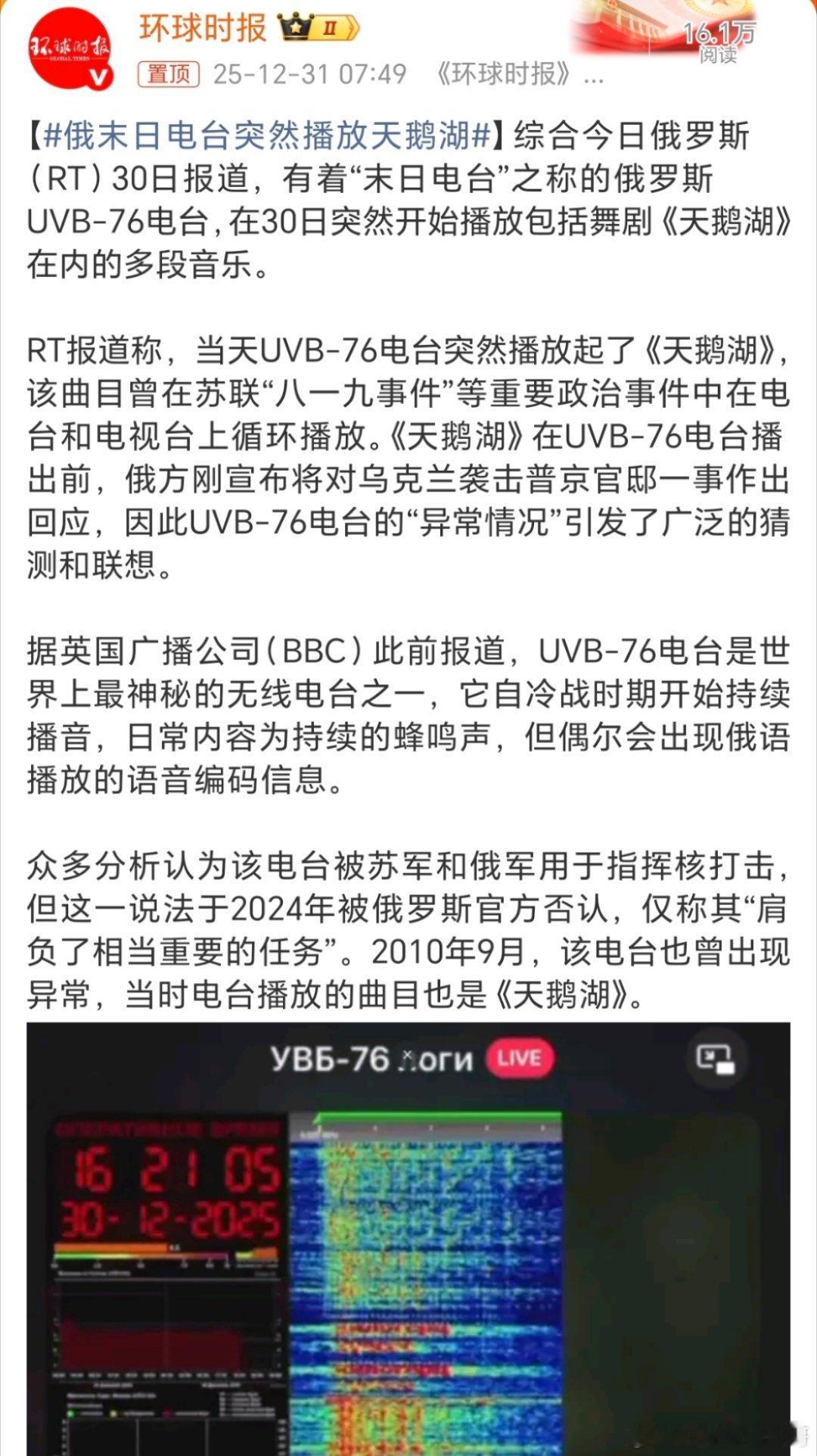817x1456 pixels.
Task: Toggle playback on the УВБ-76 live video
Action: (408, 1249)
